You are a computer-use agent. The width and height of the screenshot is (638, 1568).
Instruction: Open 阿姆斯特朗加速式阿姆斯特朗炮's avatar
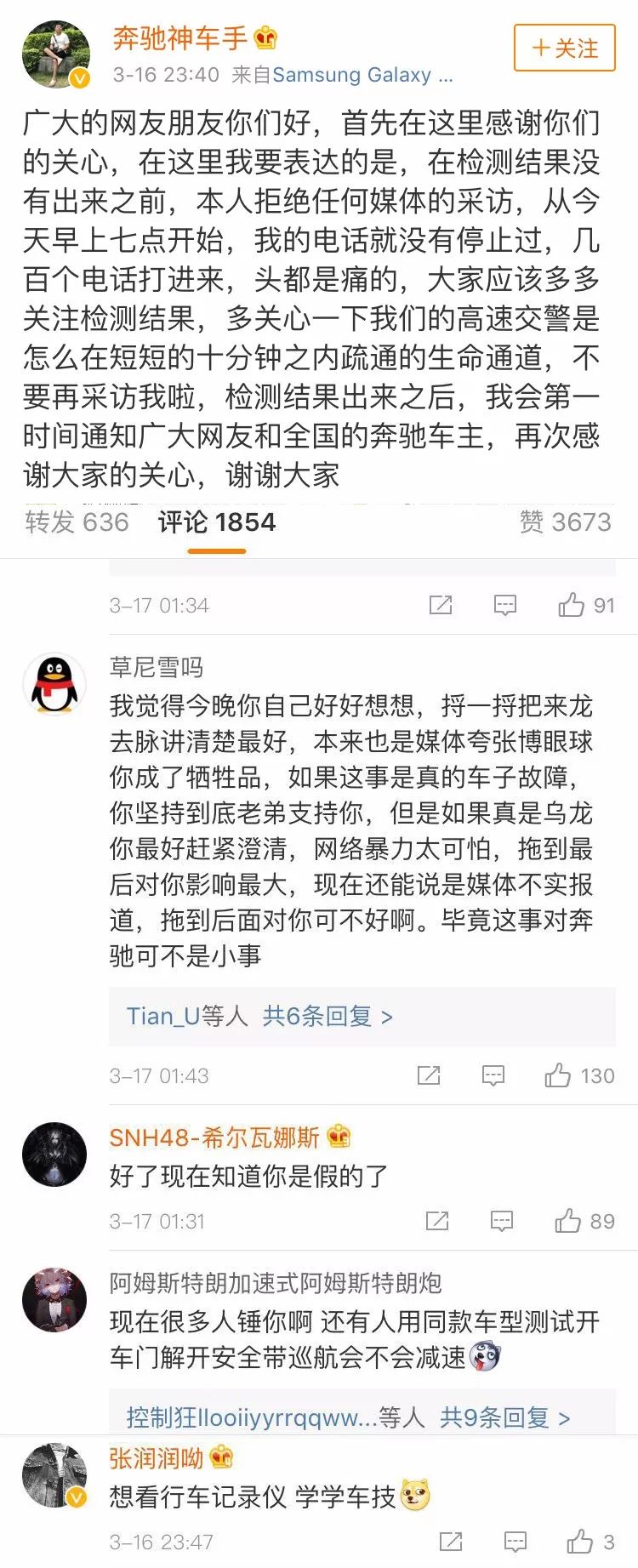click(54, 1299)
